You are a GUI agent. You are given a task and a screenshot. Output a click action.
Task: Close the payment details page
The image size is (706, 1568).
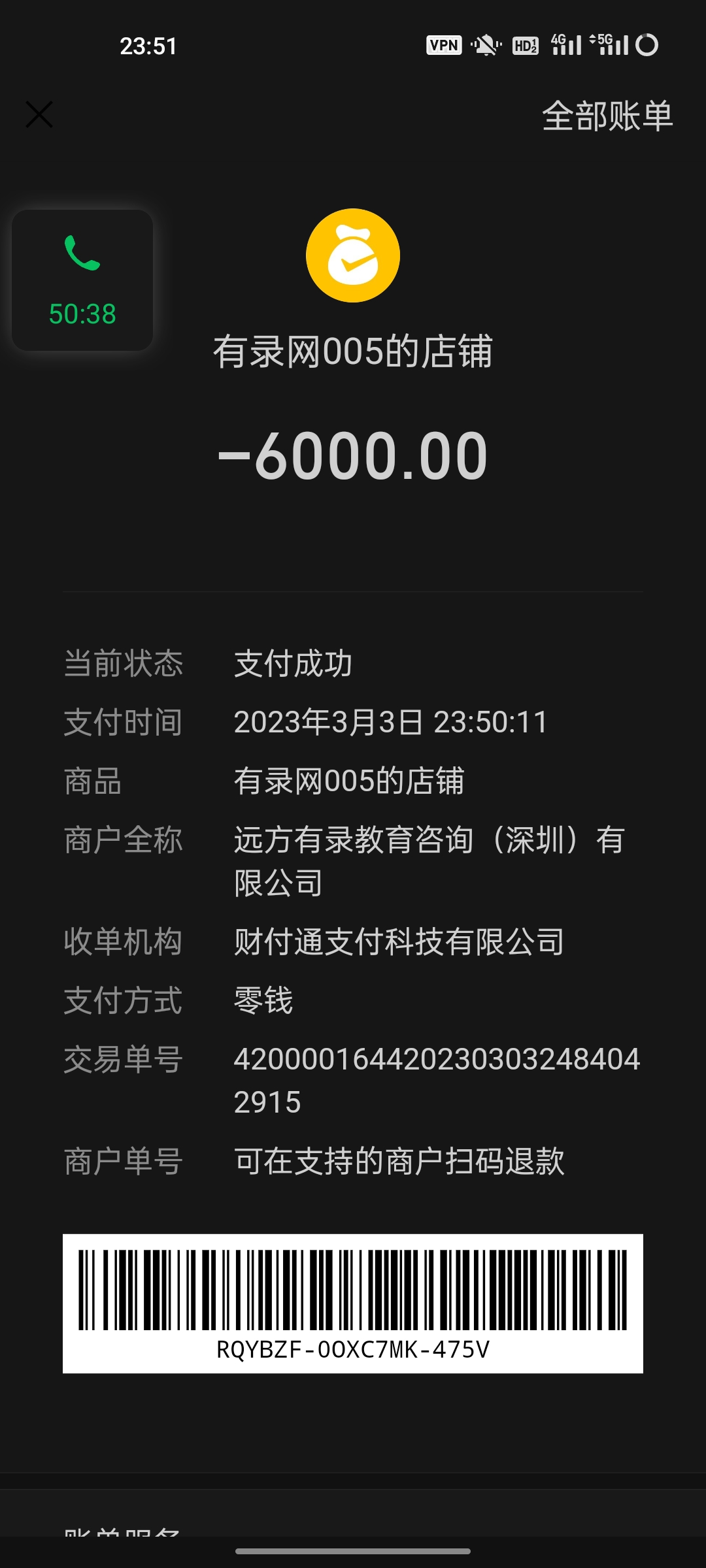[39, 115]
